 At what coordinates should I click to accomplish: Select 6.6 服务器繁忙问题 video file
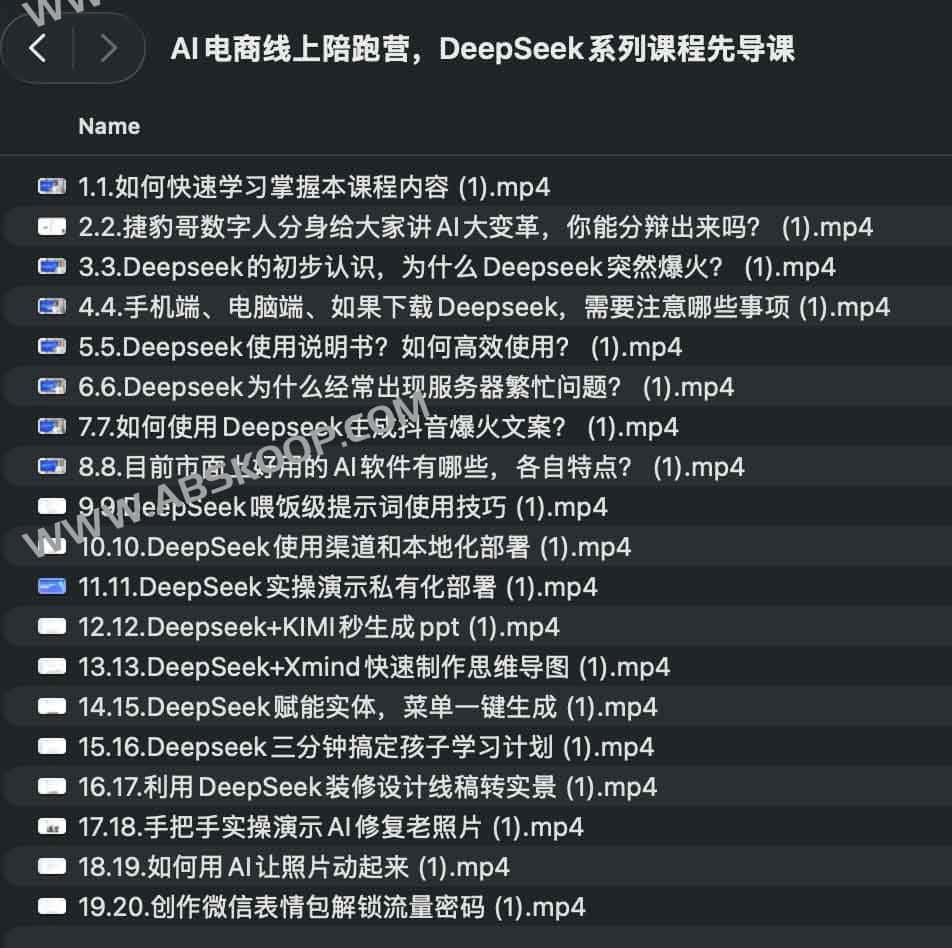pos(406,387)
